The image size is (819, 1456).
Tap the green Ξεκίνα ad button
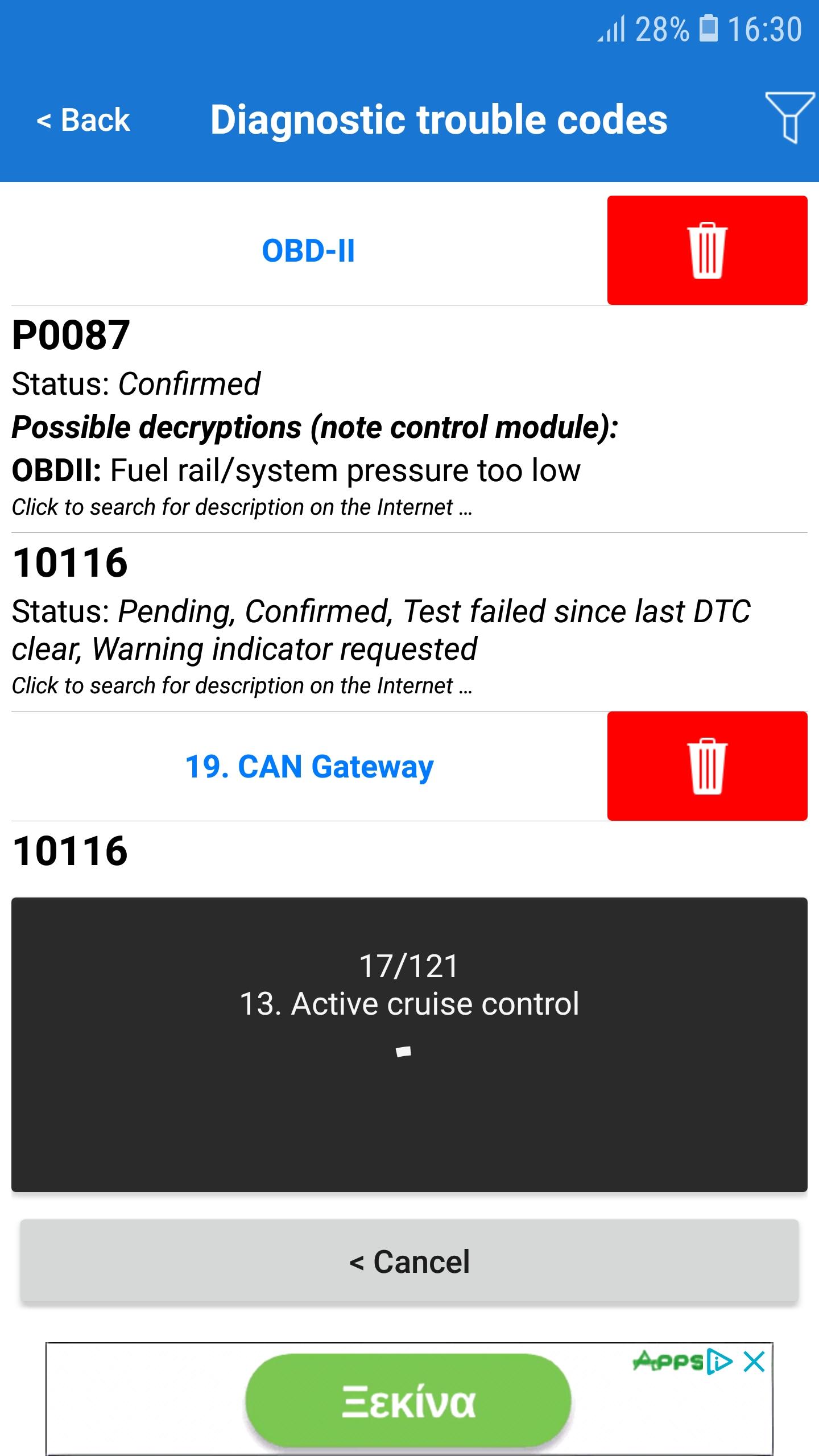click(x=408, y=1400)
